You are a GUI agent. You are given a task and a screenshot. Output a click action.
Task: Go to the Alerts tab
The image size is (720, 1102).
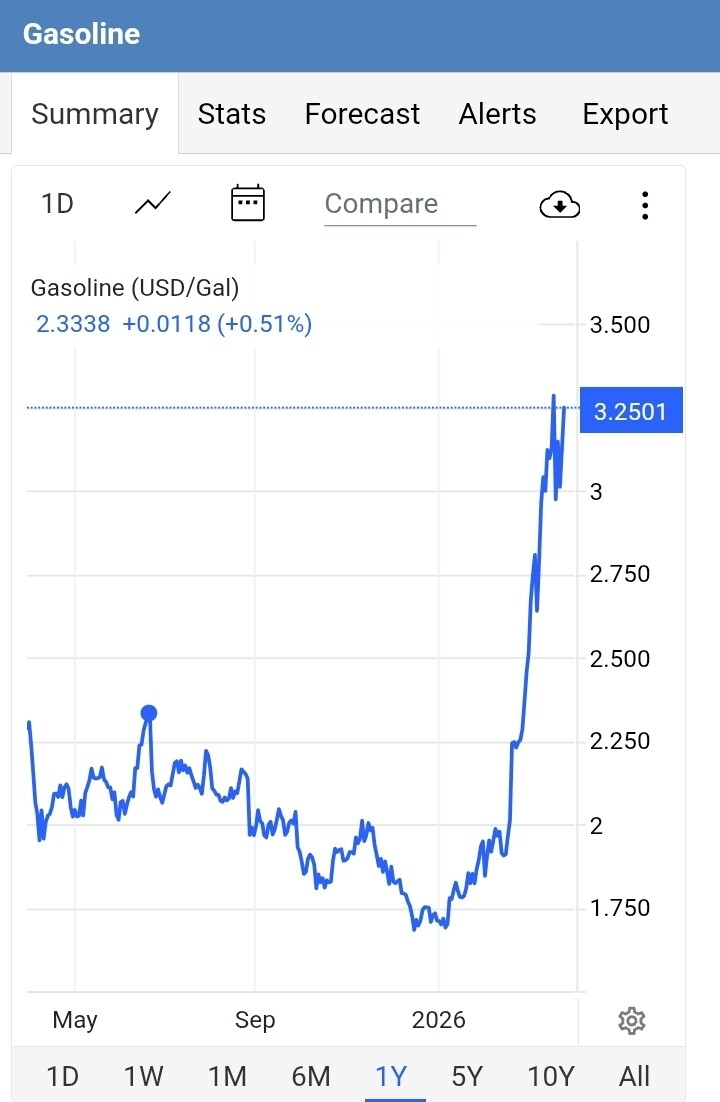[497, 114]
